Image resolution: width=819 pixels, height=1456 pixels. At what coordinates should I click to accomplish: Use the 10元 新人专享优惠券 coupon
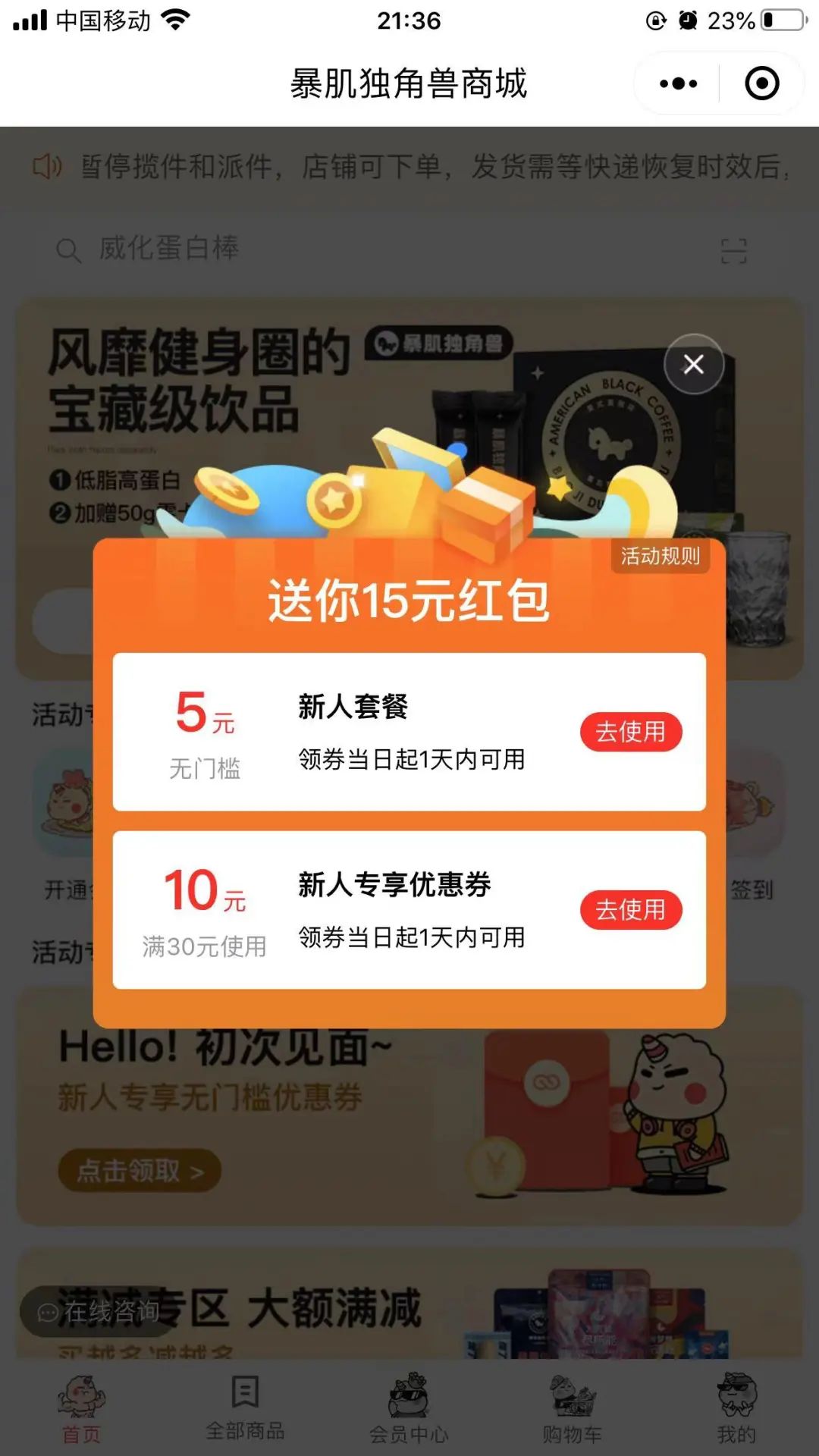click(630, 909)
